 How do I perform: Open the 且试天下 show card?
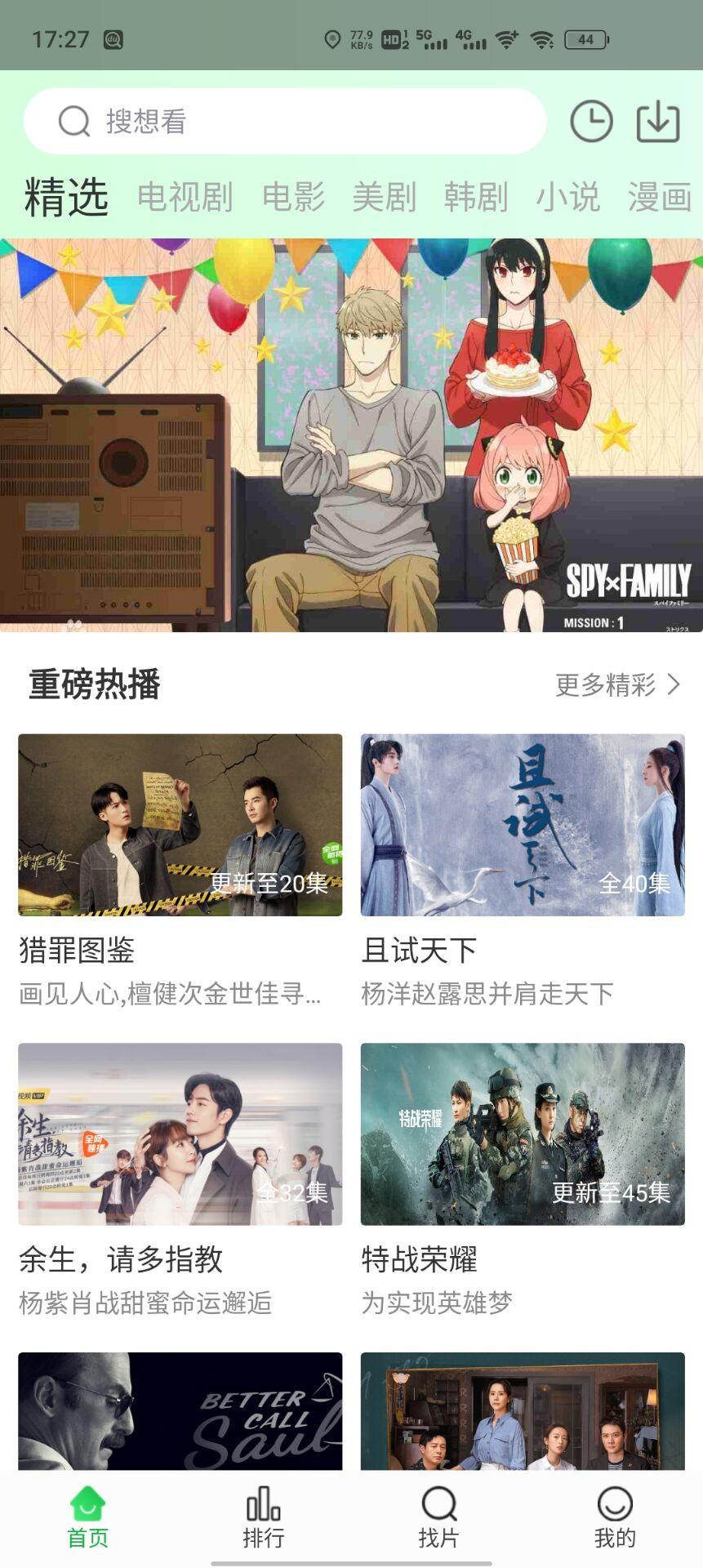click(x=523, y=825)
